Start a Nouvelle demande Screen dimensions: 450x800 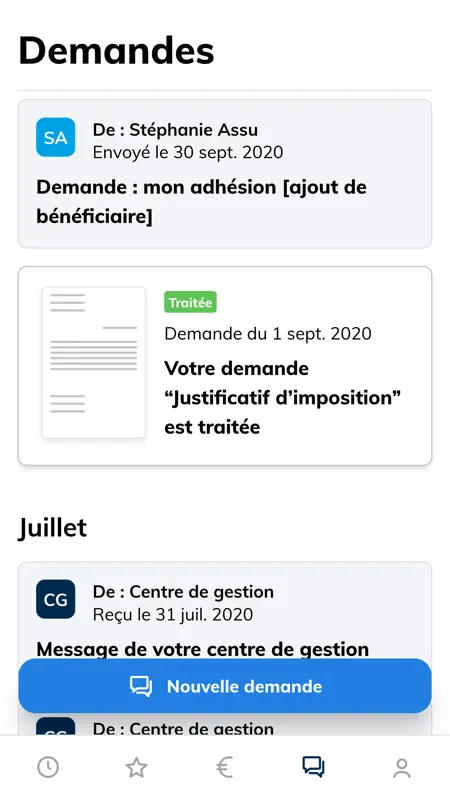pos(224,686)
